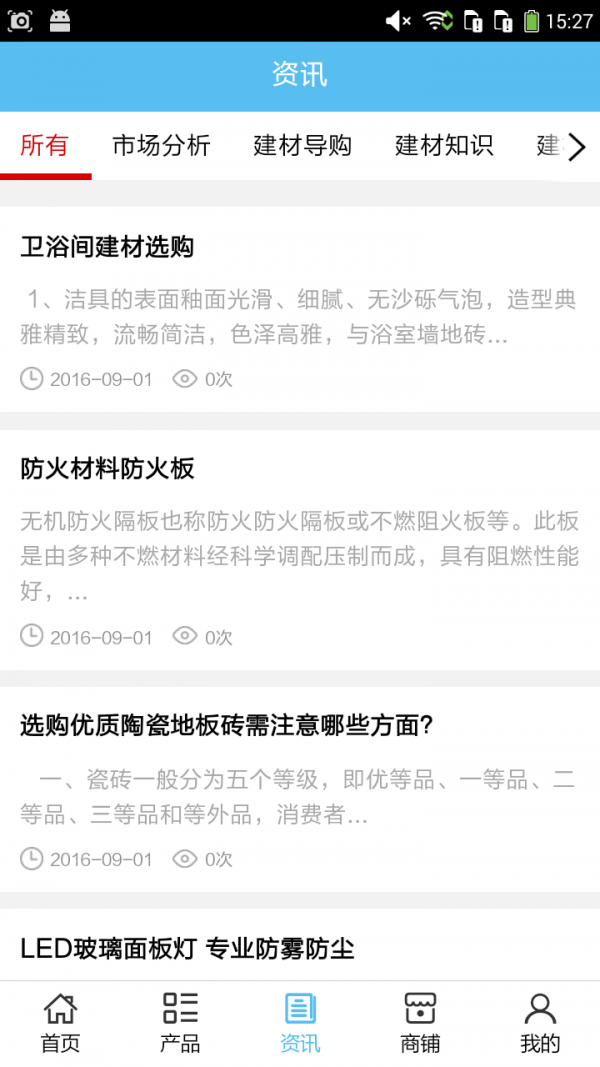
Task: Go to the 我的 profile tab
Action: (540, 1023)
